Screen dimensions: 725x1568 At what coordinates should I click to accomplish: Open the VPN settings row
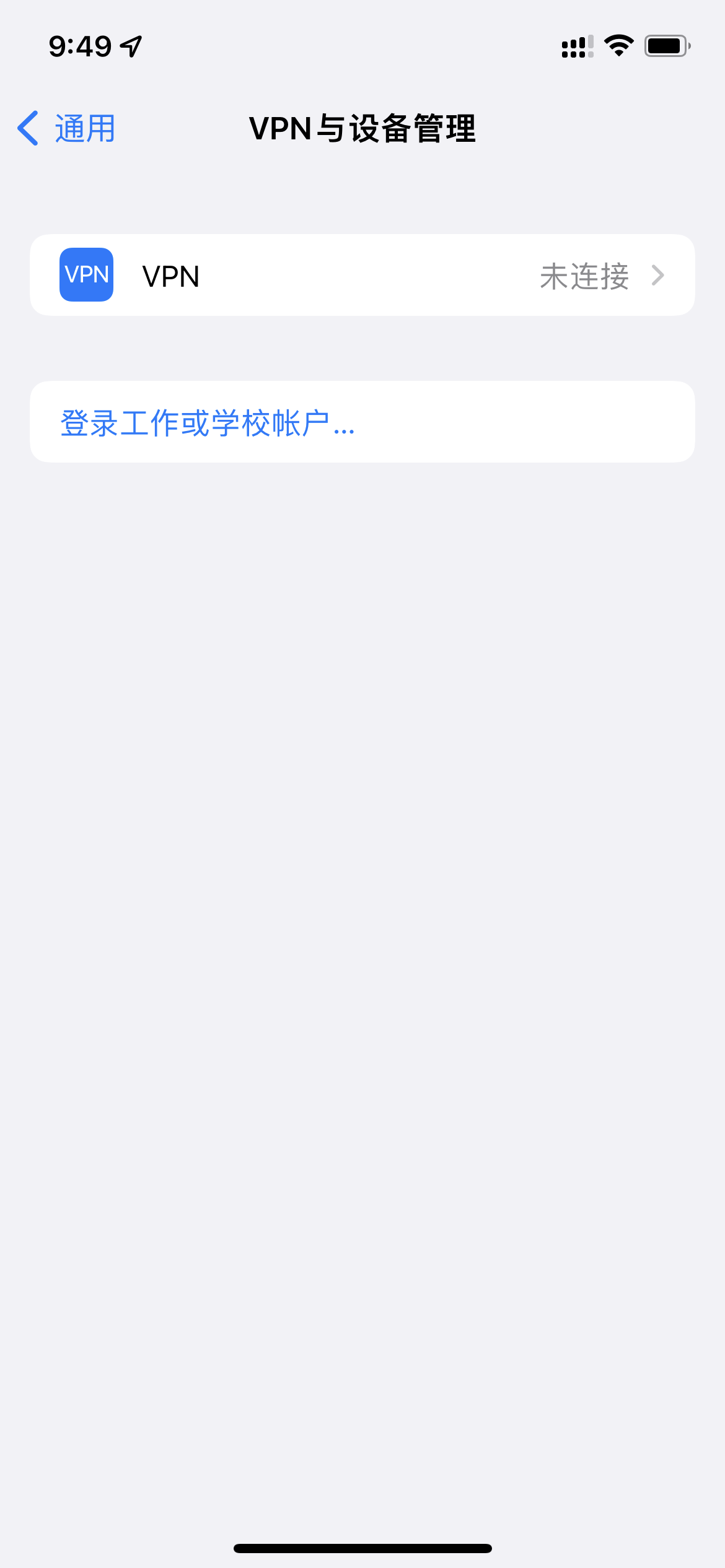(362, 276)
